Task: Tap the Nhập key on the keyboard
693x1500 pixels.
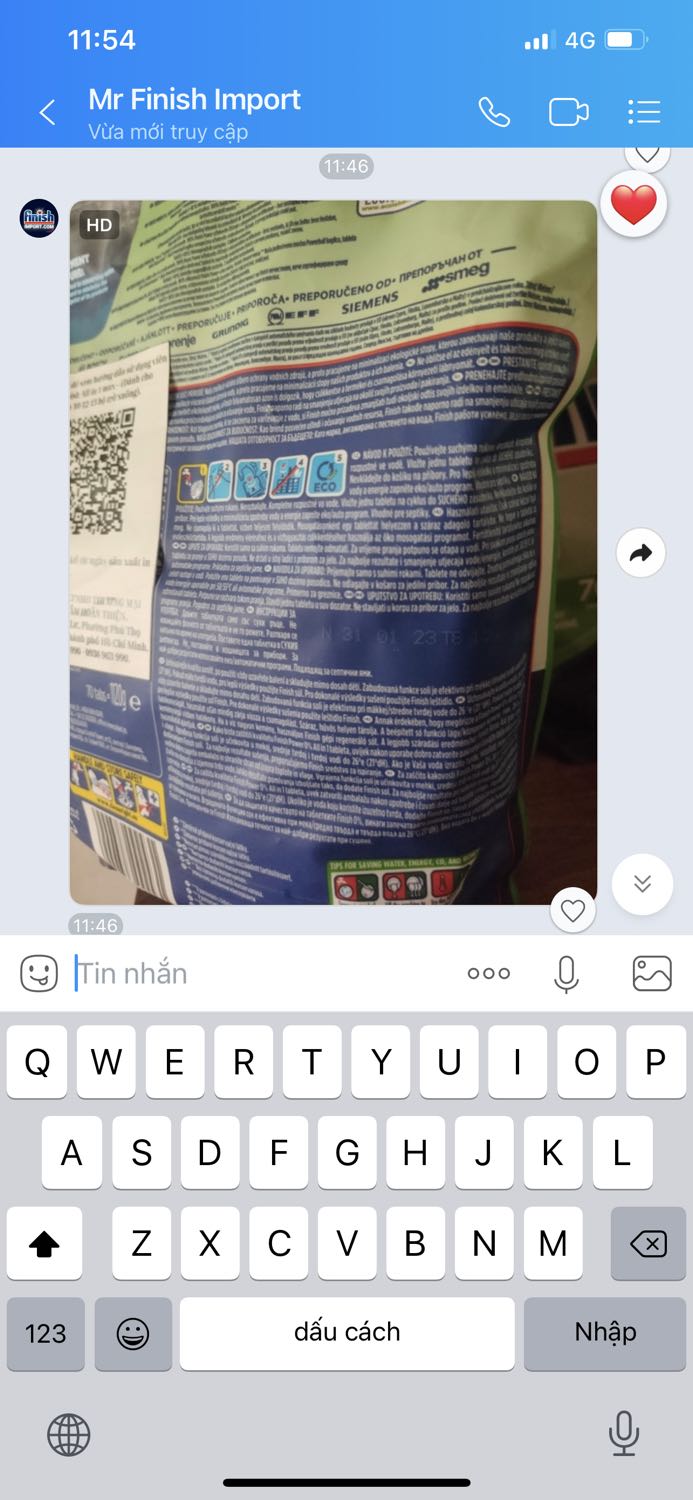Action: [605, 1333]
